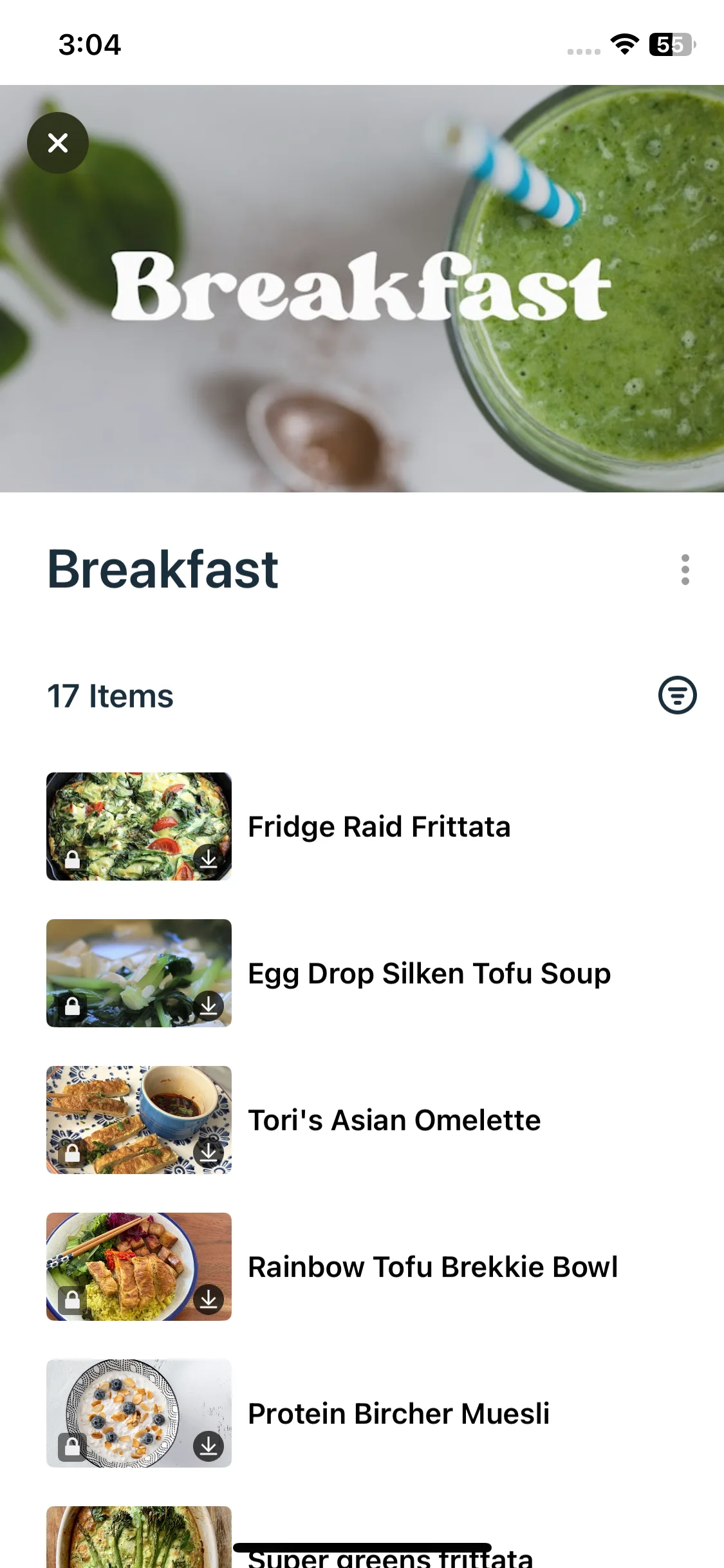Download the Protein Bircher Muesli recipe
Screen dimensions: 724x1568
pos(209,1446)
